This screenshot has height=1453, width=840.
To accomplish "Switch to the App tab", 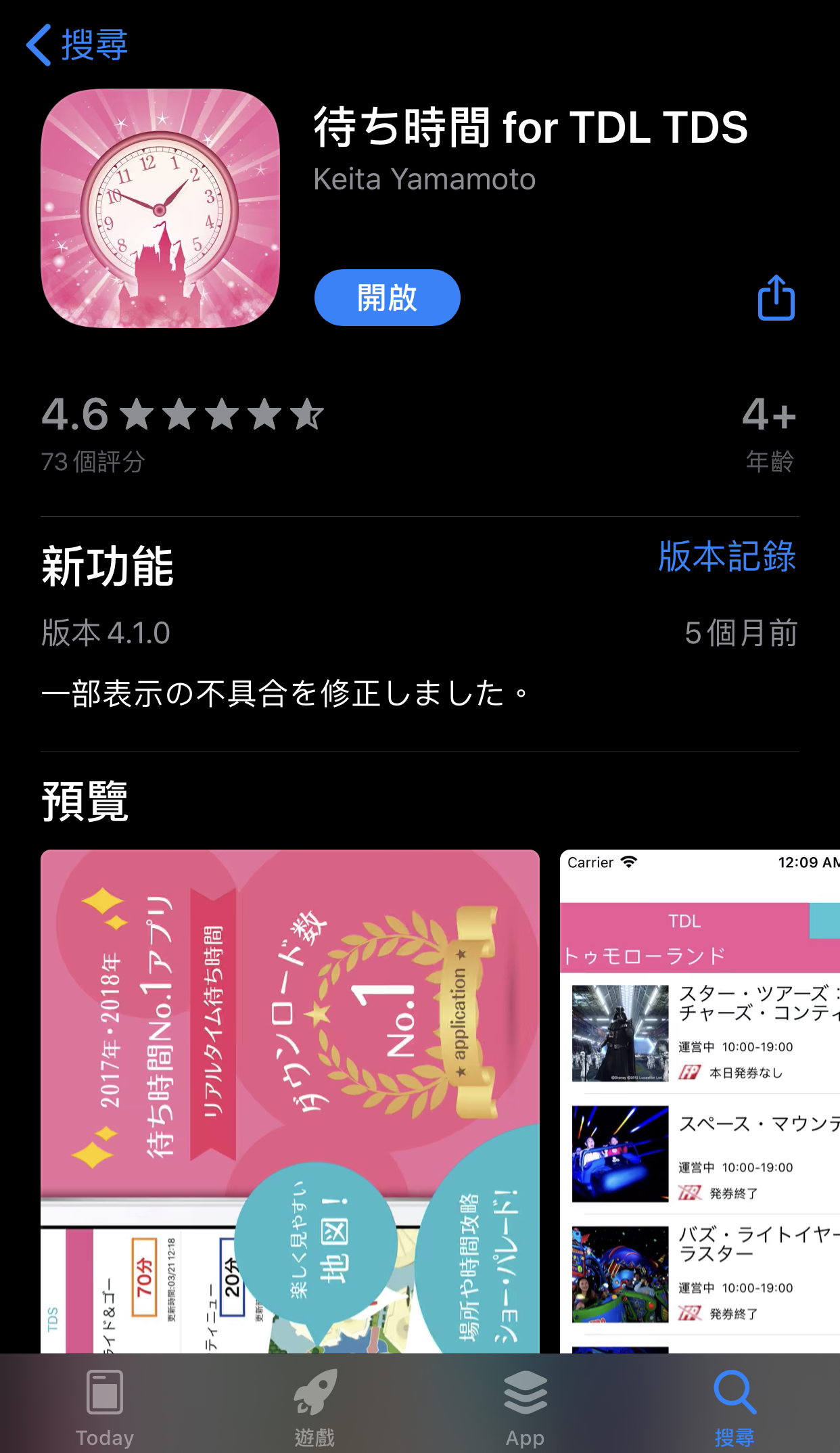I will [525, 1407].
